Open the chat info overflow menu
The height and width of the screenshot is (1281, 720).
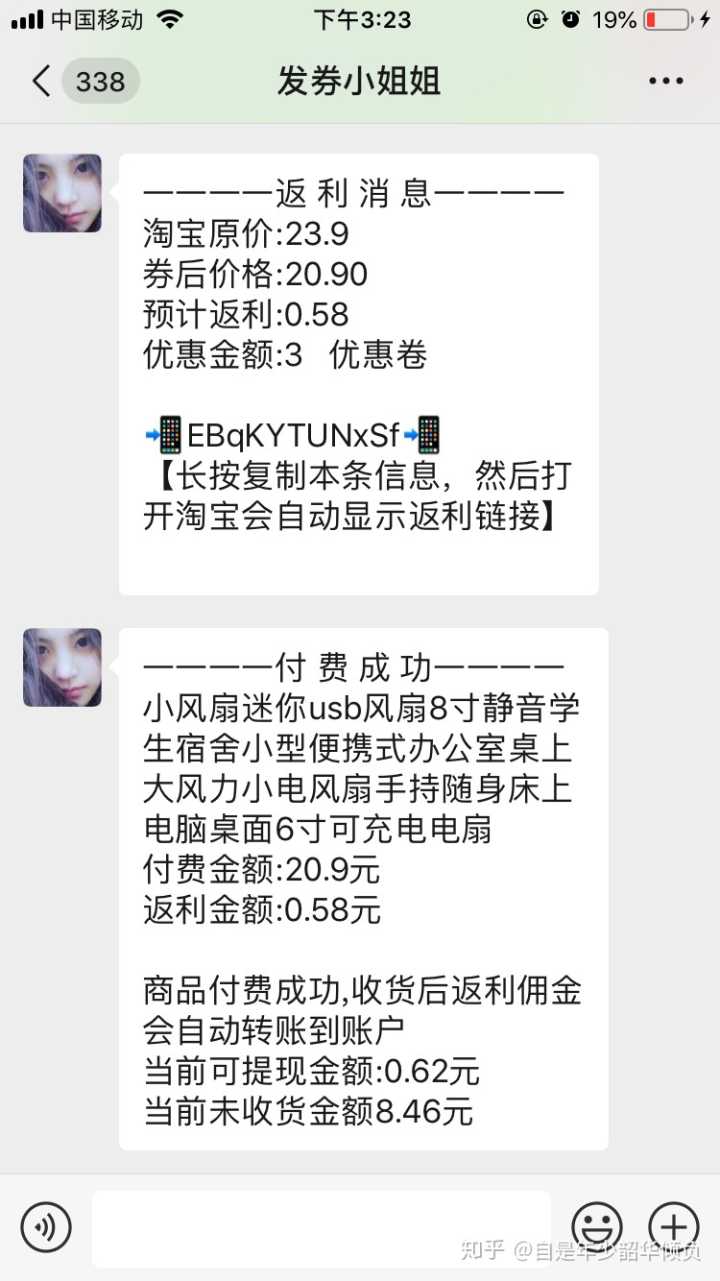click(x=665, y=81)
